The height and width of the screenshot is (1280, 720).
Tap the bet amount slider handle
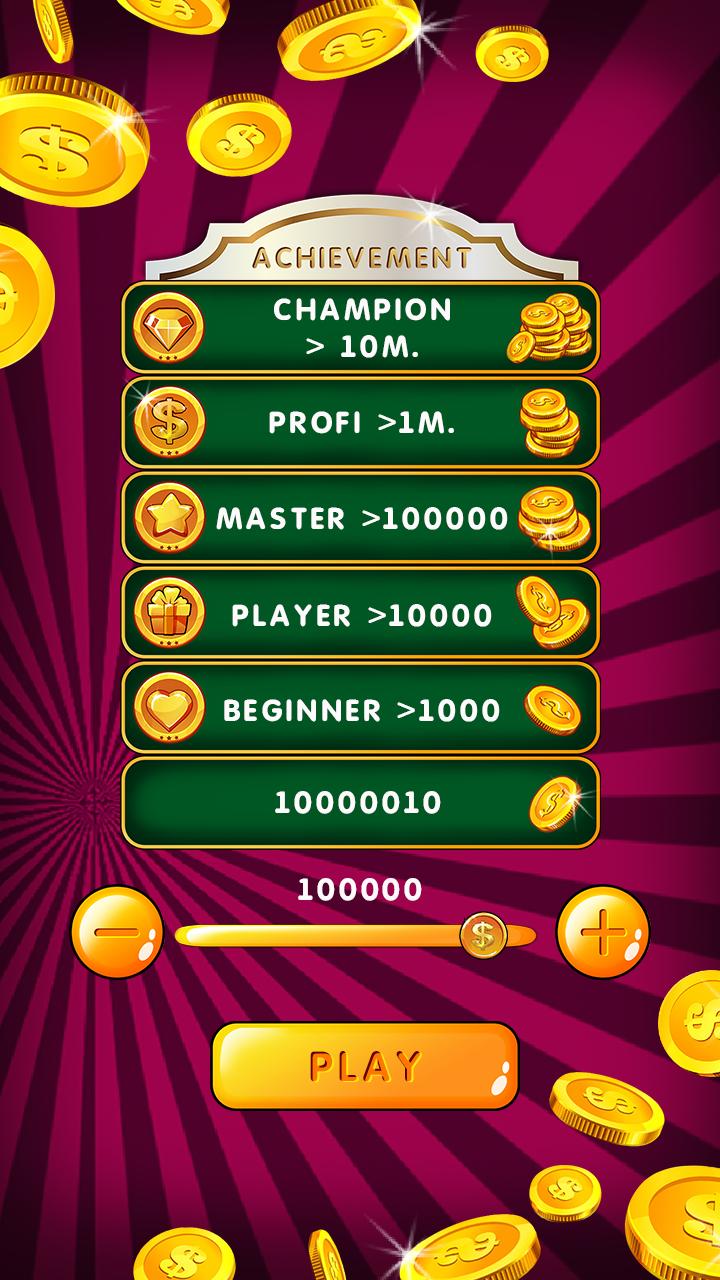(x=483, y=936)
